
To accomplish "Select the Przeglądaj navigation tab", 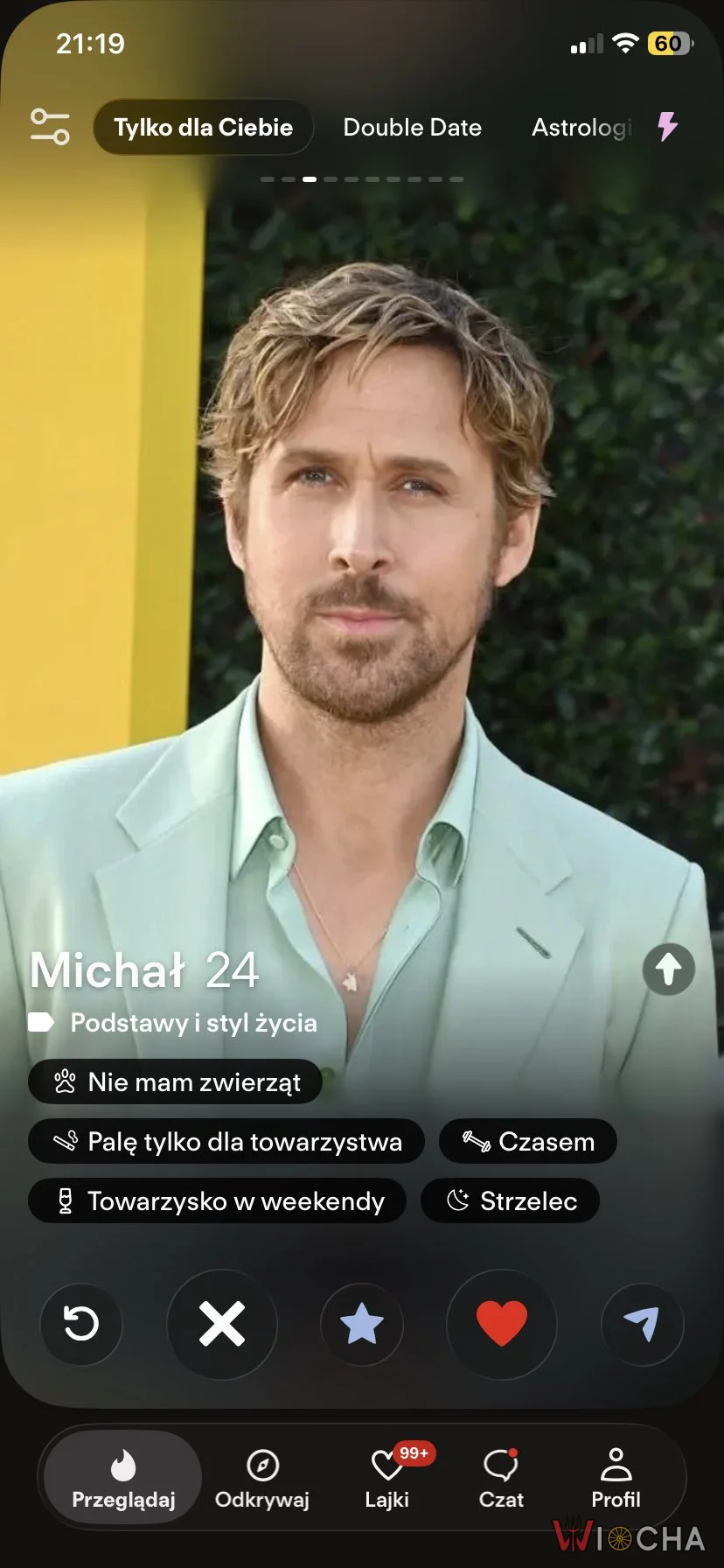I will tap(123, 1478).
